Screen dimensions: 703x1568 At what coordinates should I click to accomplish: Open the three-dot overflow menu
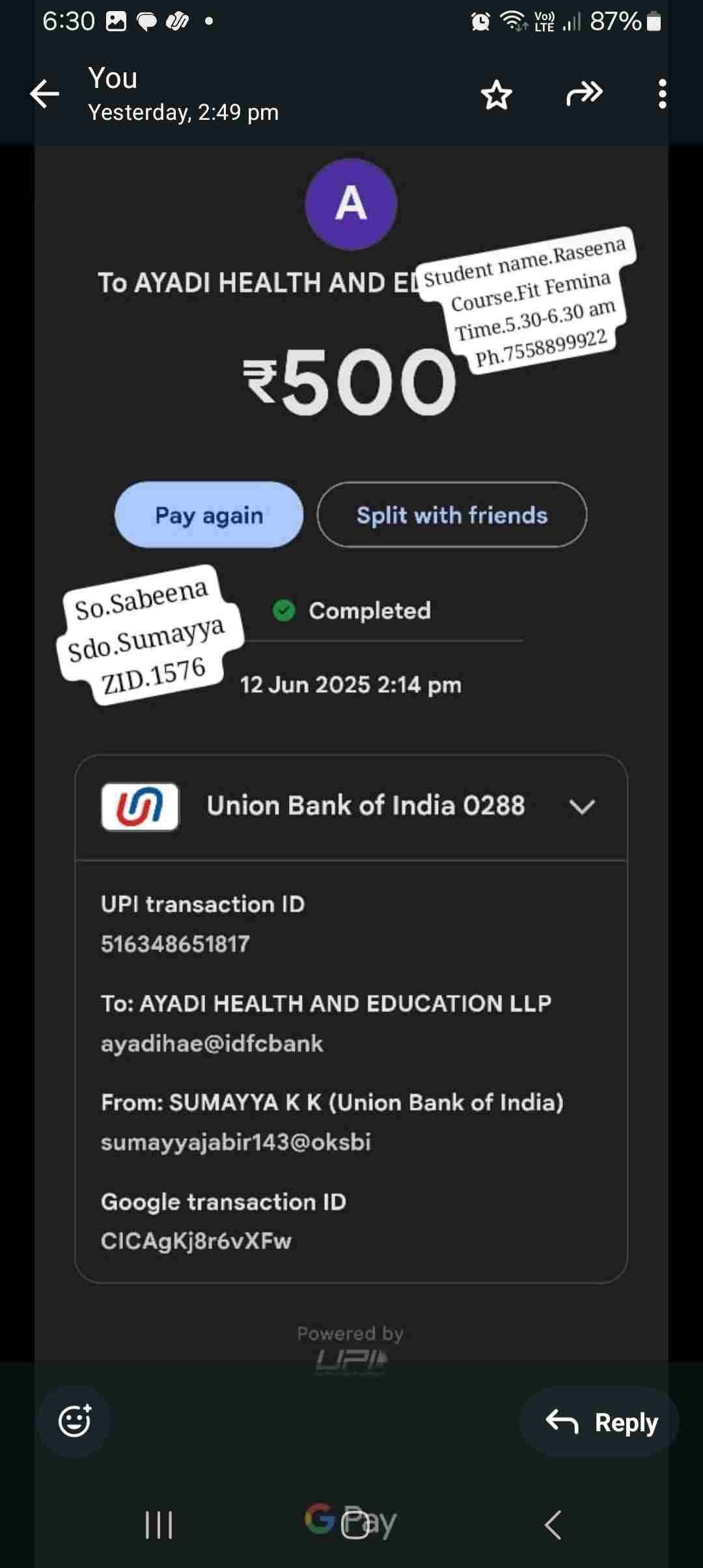click(x=662, y=94)
